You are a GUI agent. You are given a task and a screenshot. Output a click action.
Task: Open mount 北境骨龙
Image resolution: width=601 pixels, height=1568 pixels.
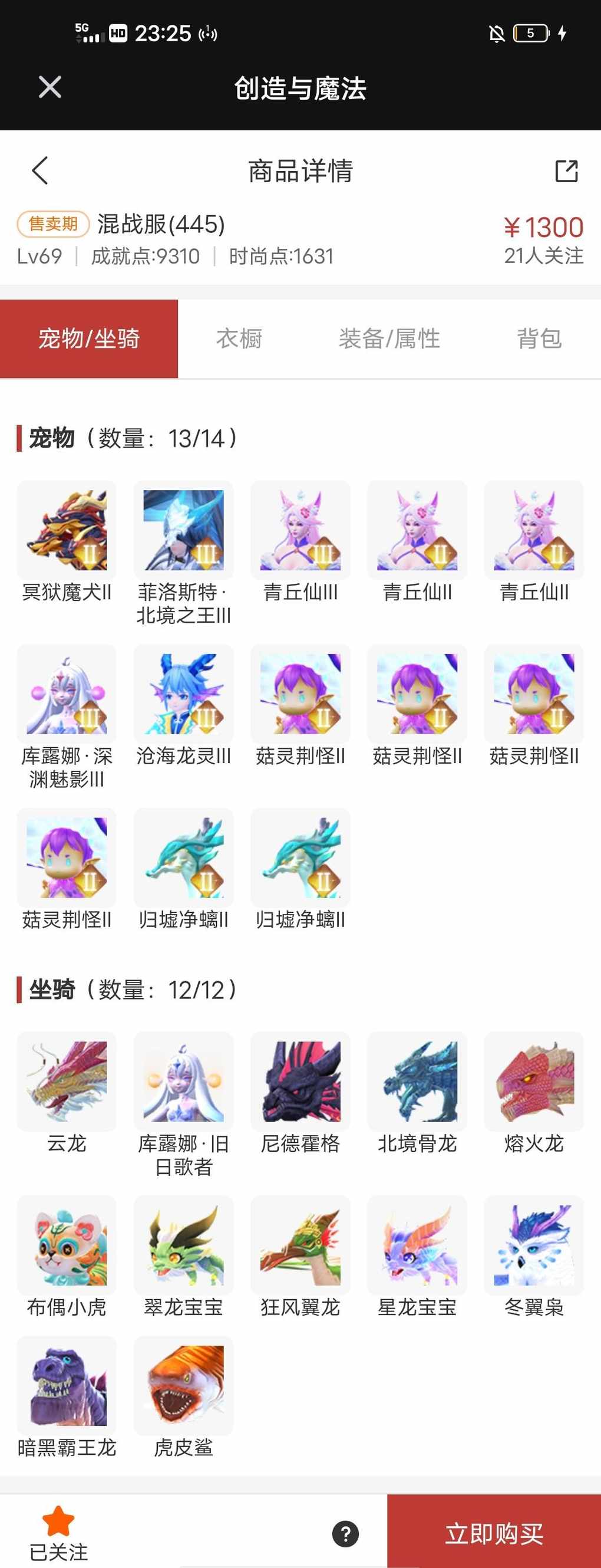(417, 1082)
